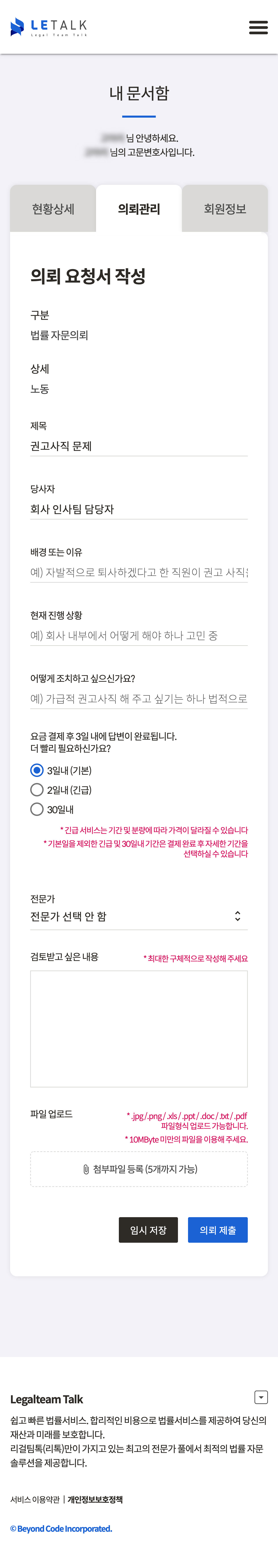The image size is (278, 1568).
Task: Open the hamburger menu
Action: (258, 27)
